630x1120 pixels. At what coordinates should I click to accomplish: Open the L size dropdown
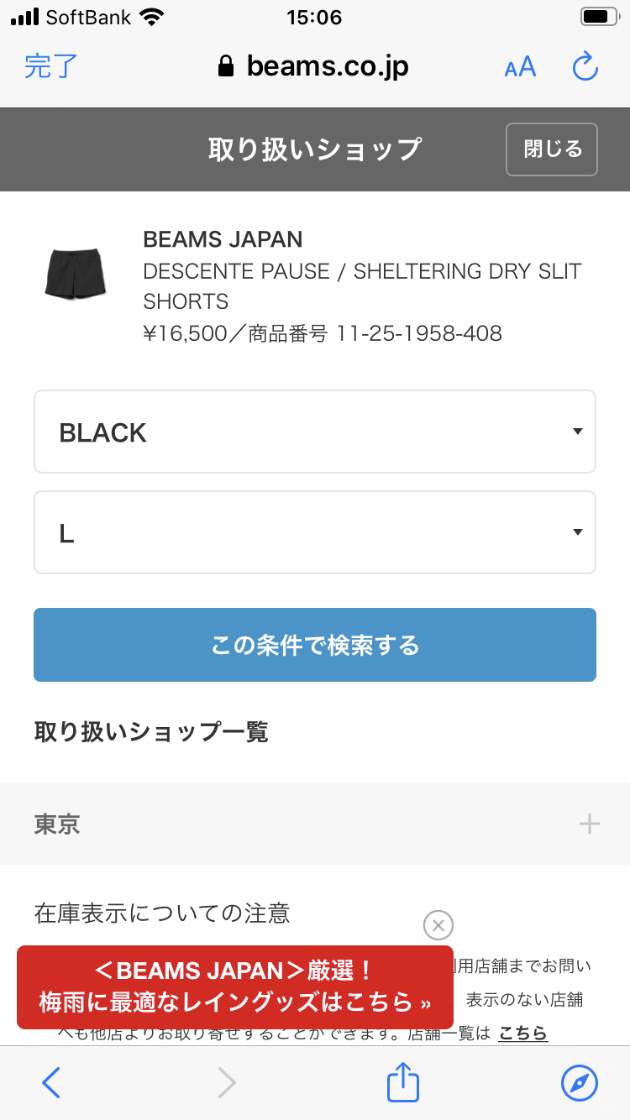315,532
